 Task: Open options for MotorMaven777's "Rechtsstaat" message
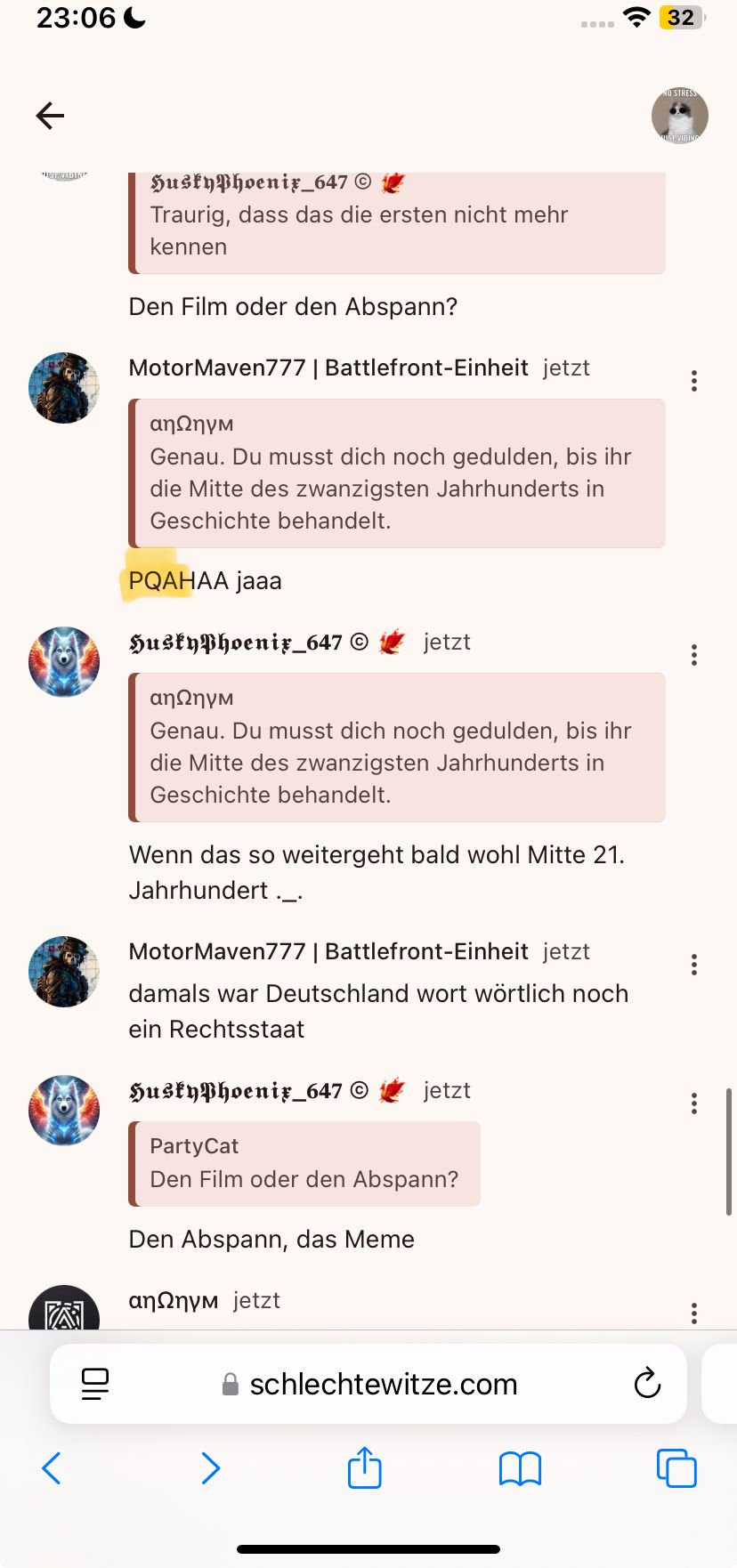point(693,966)
